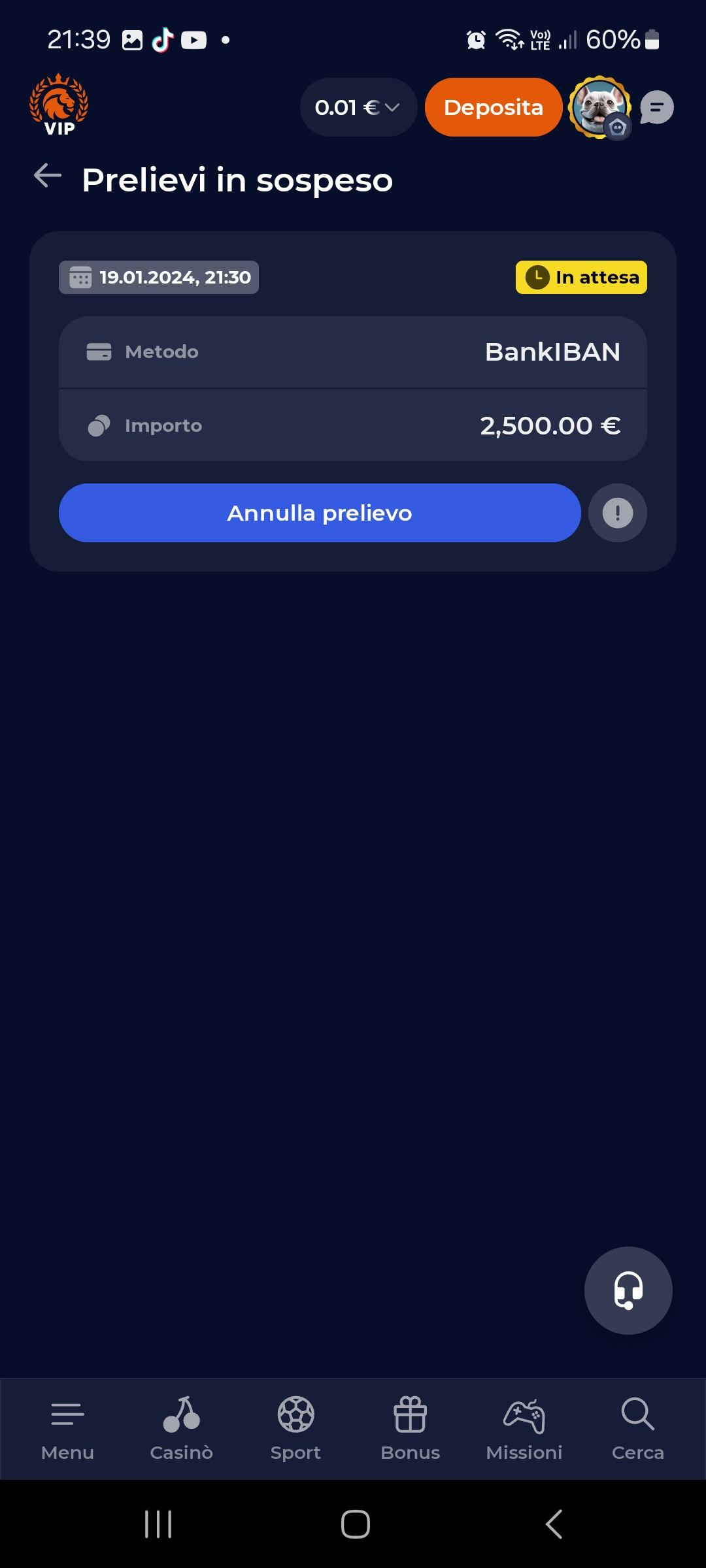Show recent apps
Image resolution: width=706 pixels, height=1568 pixels.
pos(158,1524)
